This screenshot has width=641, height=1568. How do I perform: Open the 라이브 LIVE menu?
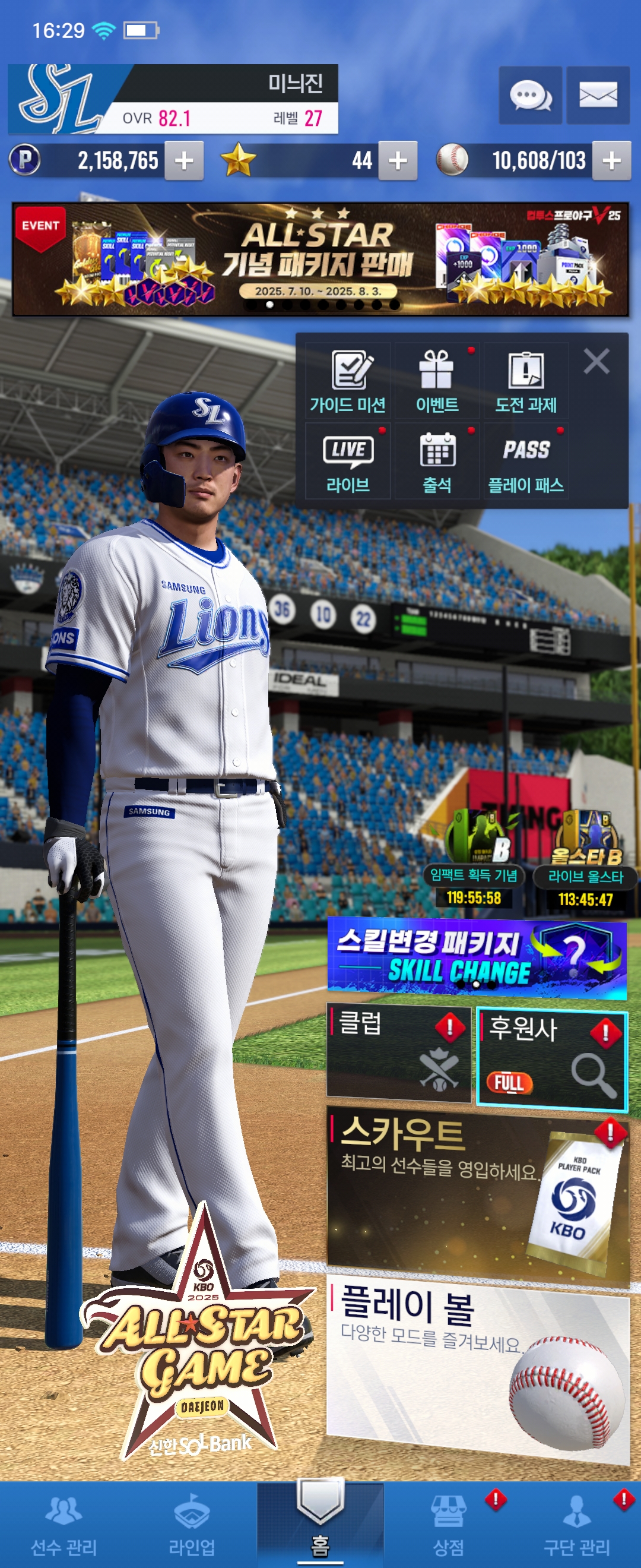[347, 461]
